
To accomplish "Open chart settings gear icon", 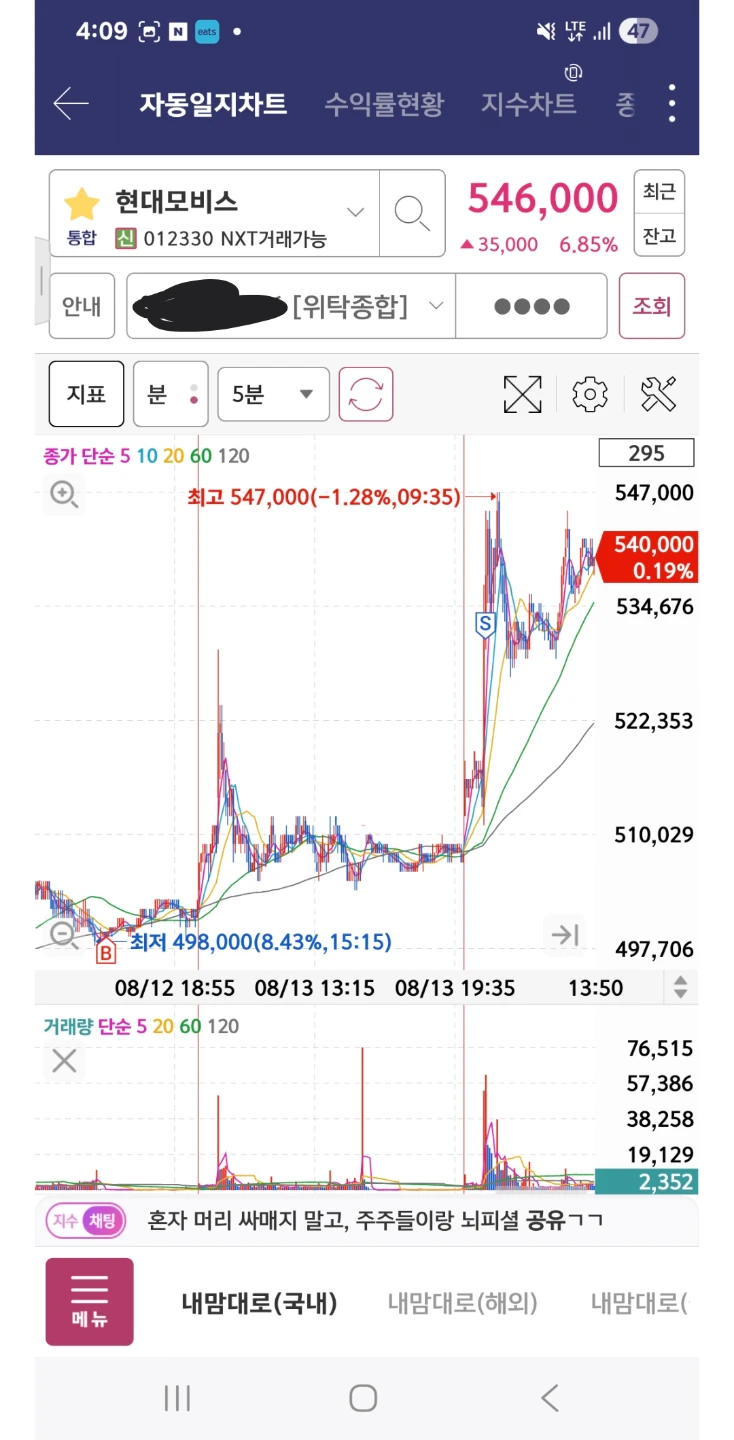I will click(x=590, y=394).
